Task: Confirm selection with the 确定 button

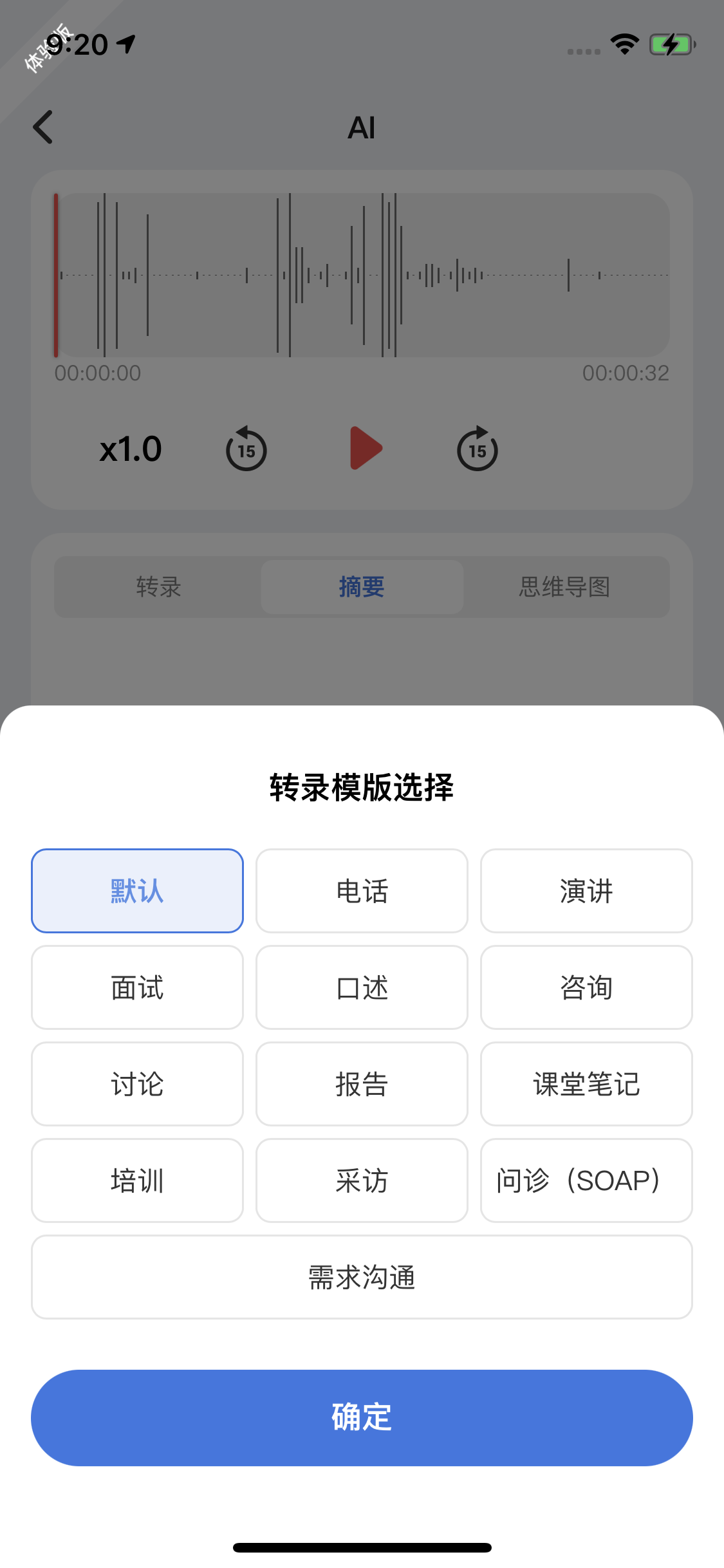Action: (362, 1417)
